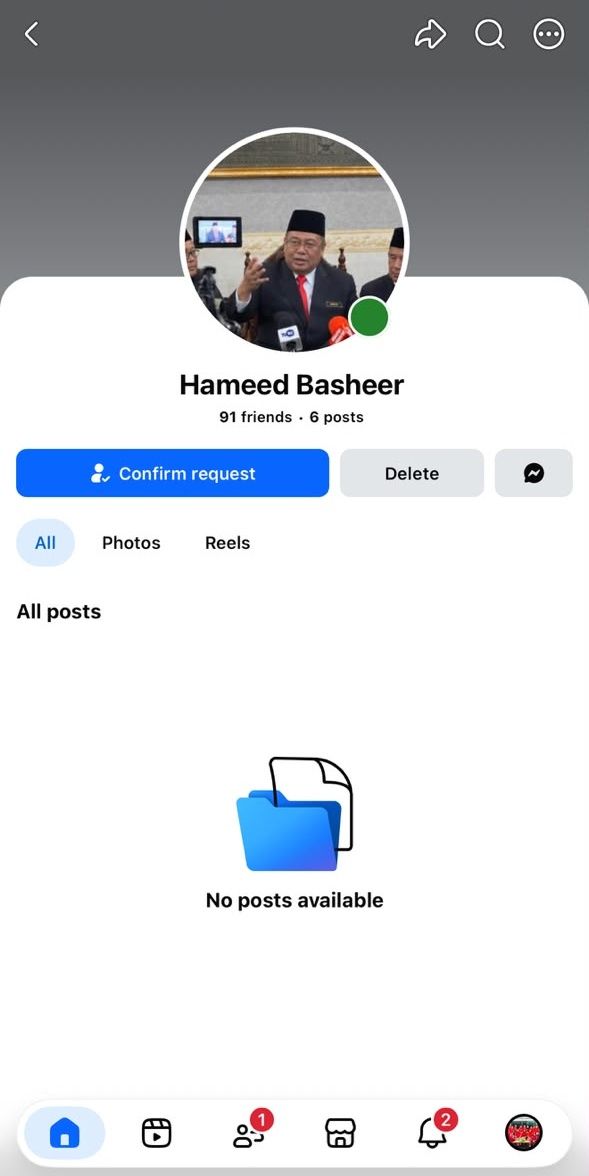Viewport: 589px width, 1176px height.
Task: Share this profile via the arrow icon
Action: point(431,34)
